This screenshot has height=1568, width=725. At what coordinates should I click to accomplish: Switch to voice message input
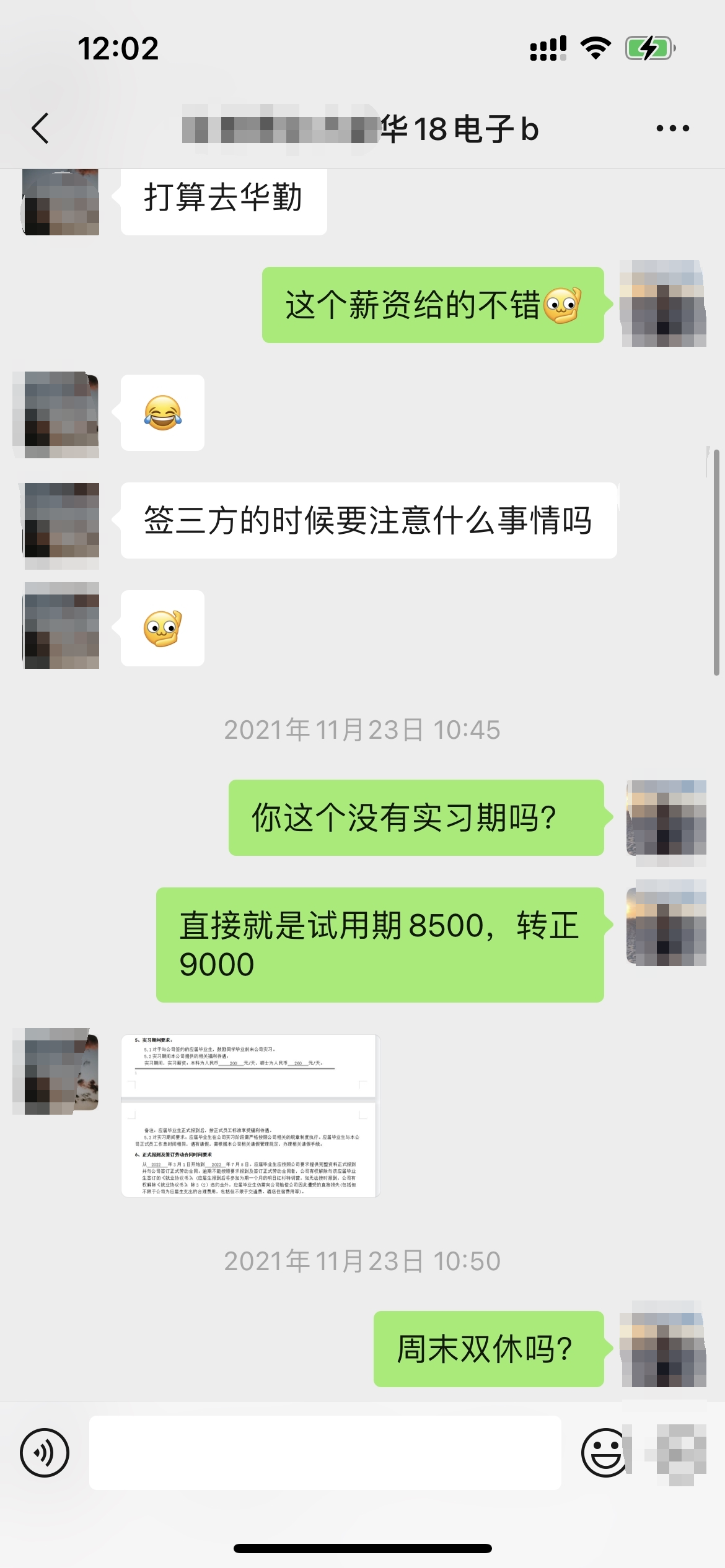(45, 1452)
